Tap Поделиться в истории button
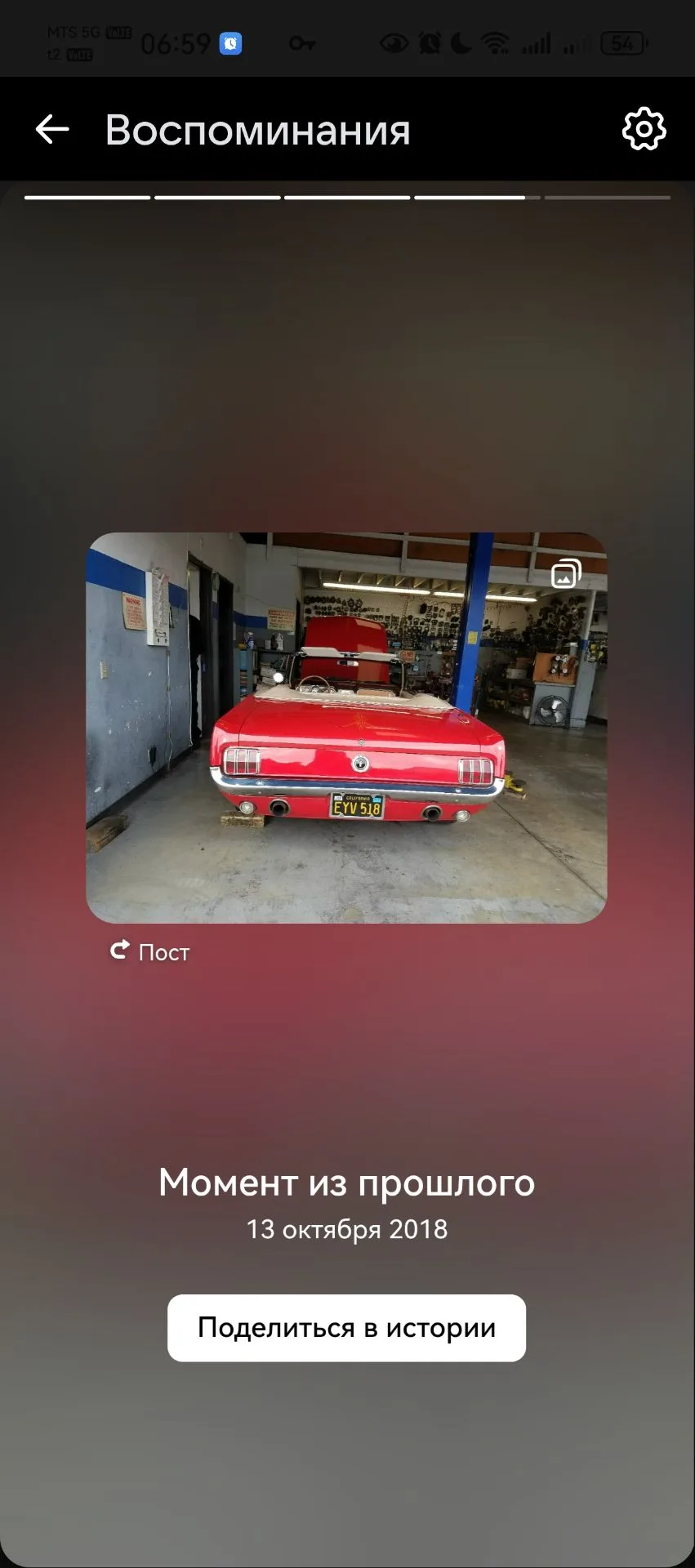 [346, 1328]
